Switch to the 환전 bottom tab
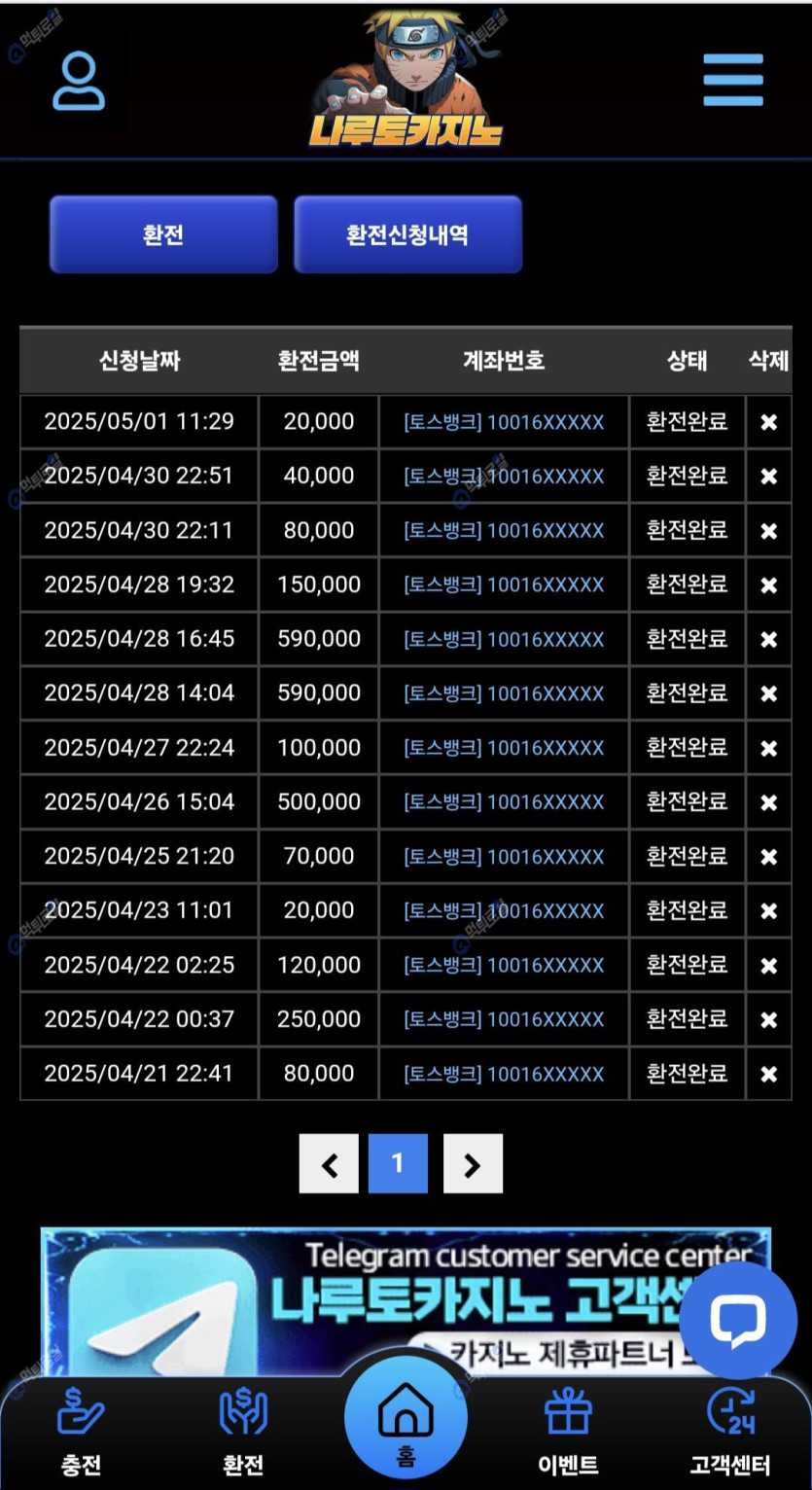Viewport: 812px width, 1490px height. (243, 1432)
